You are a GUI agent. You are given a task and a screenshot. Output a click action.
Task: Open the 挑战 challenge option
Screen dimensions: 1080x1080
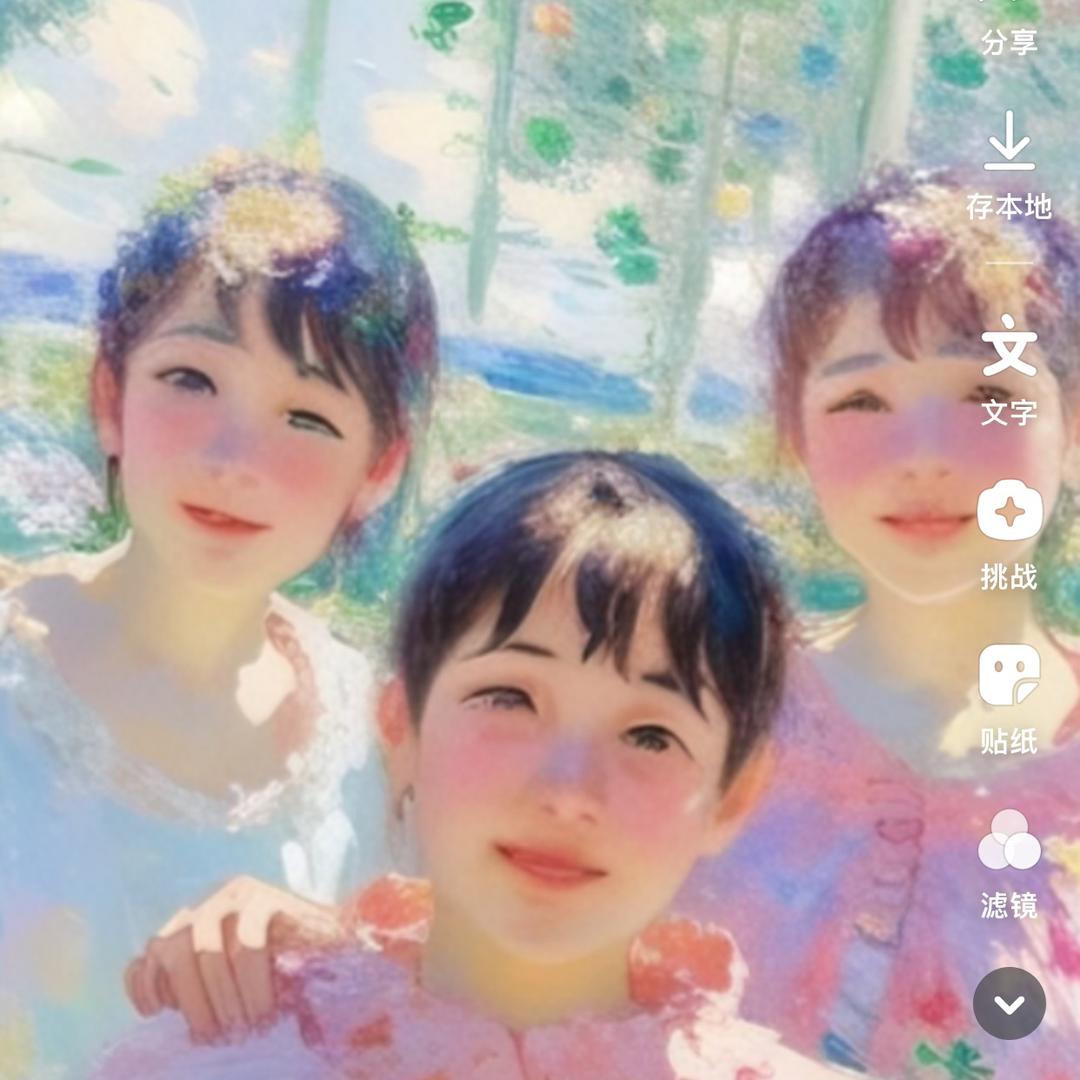[1008, 533]
